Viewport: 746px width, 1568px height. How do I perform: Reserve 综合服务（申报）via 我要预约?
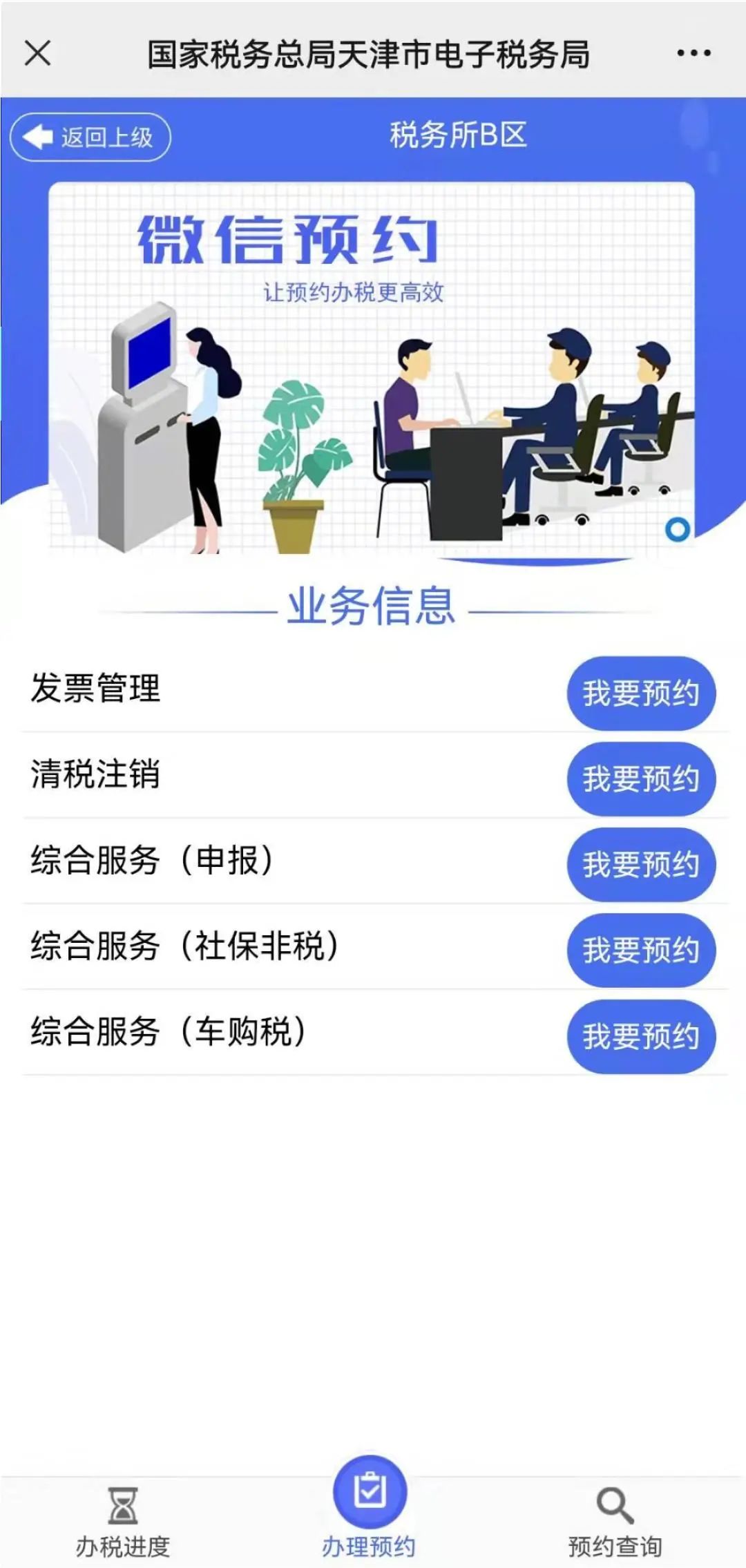tap(641, 864)
